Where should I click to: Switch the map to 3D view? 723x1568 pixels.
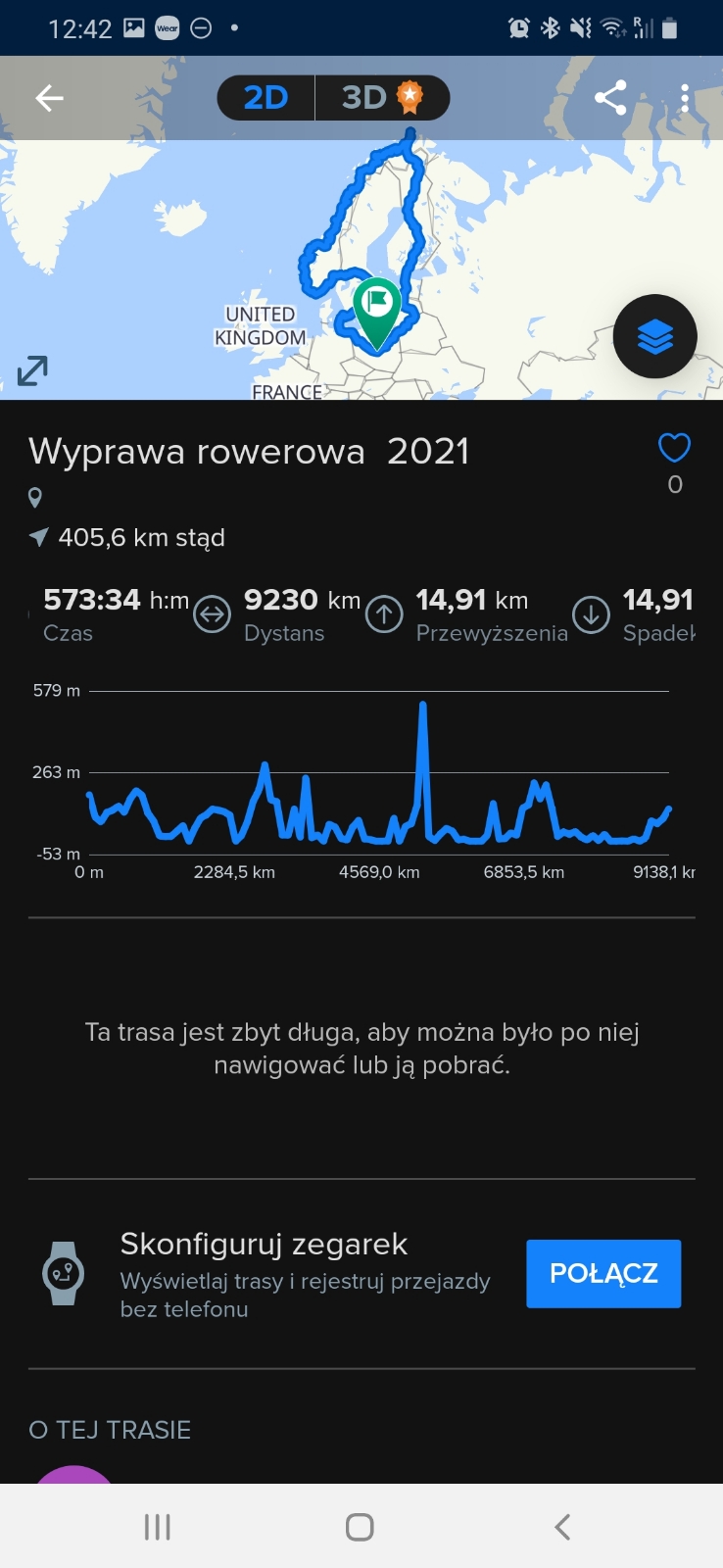point(381,98)
